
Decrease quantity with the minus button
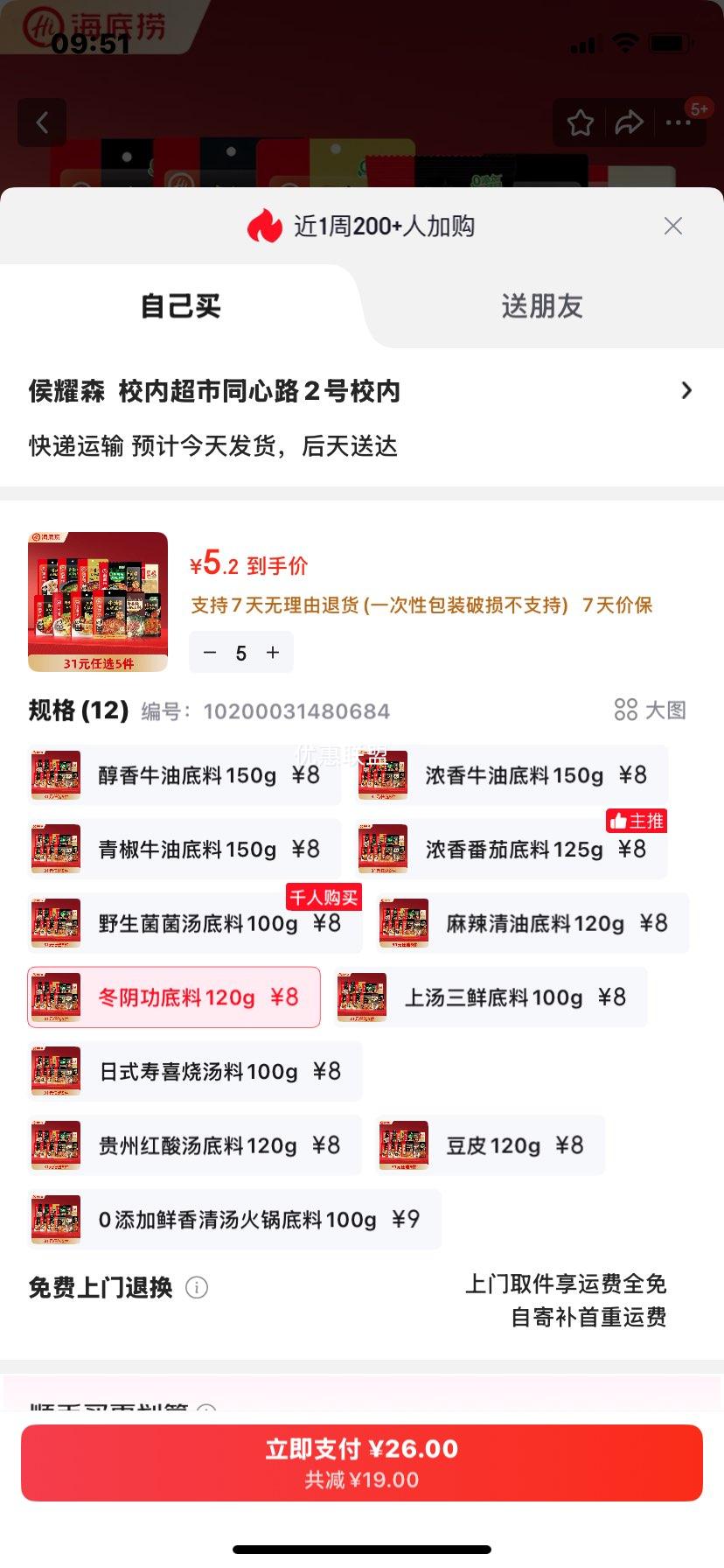pyautogui.click(x=210, y=652)
